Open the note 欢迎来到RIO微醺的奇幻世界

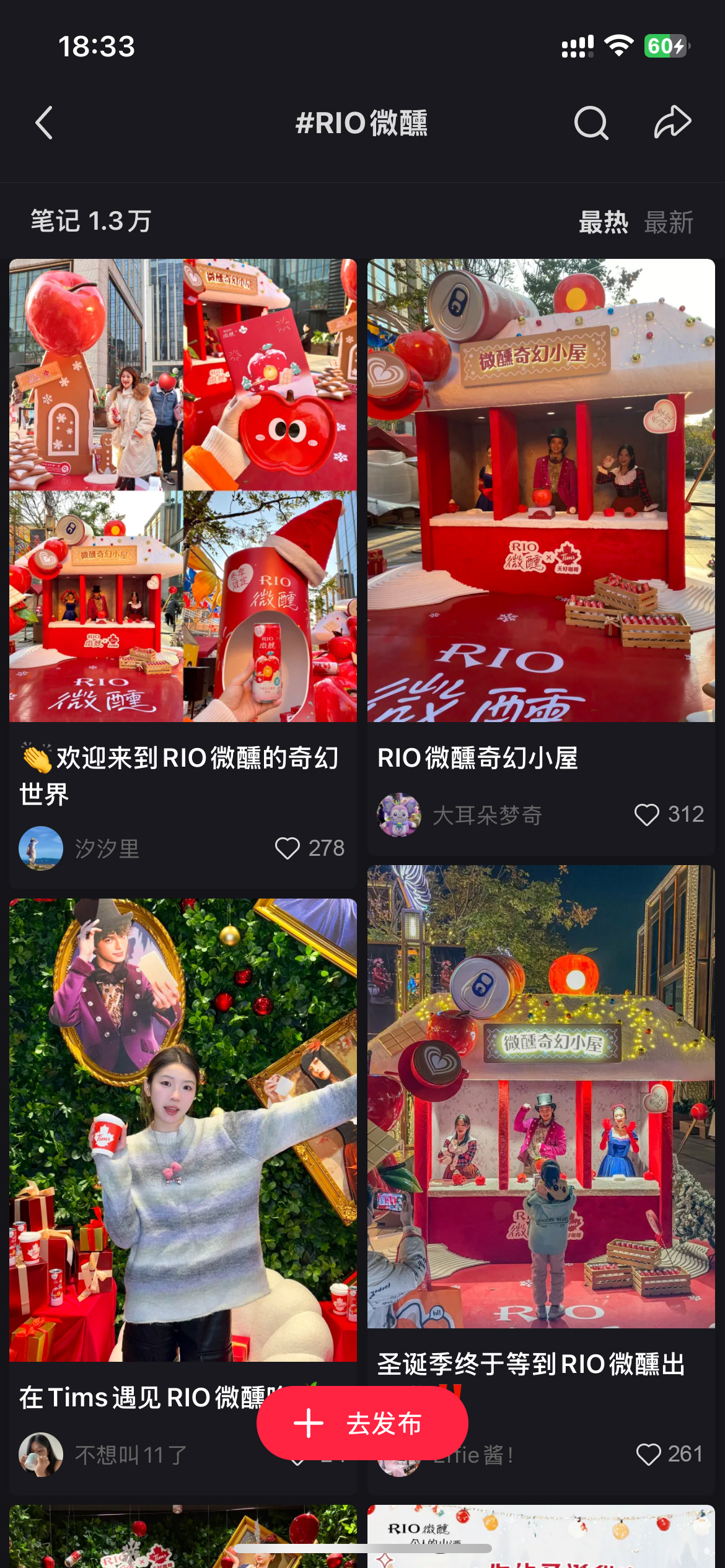click(183, 490)
